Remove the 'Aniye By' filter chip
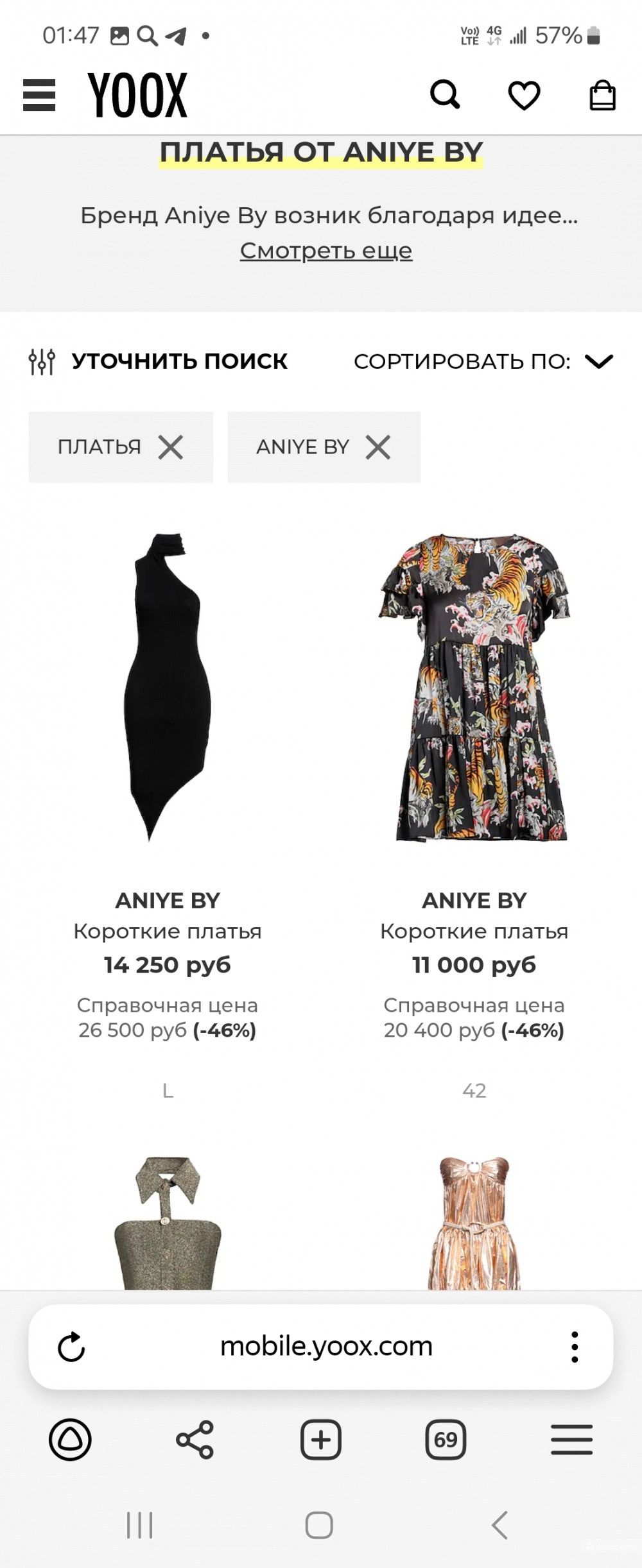The image size is (642, 1568). pyautogui.click(x=378, y=447)
